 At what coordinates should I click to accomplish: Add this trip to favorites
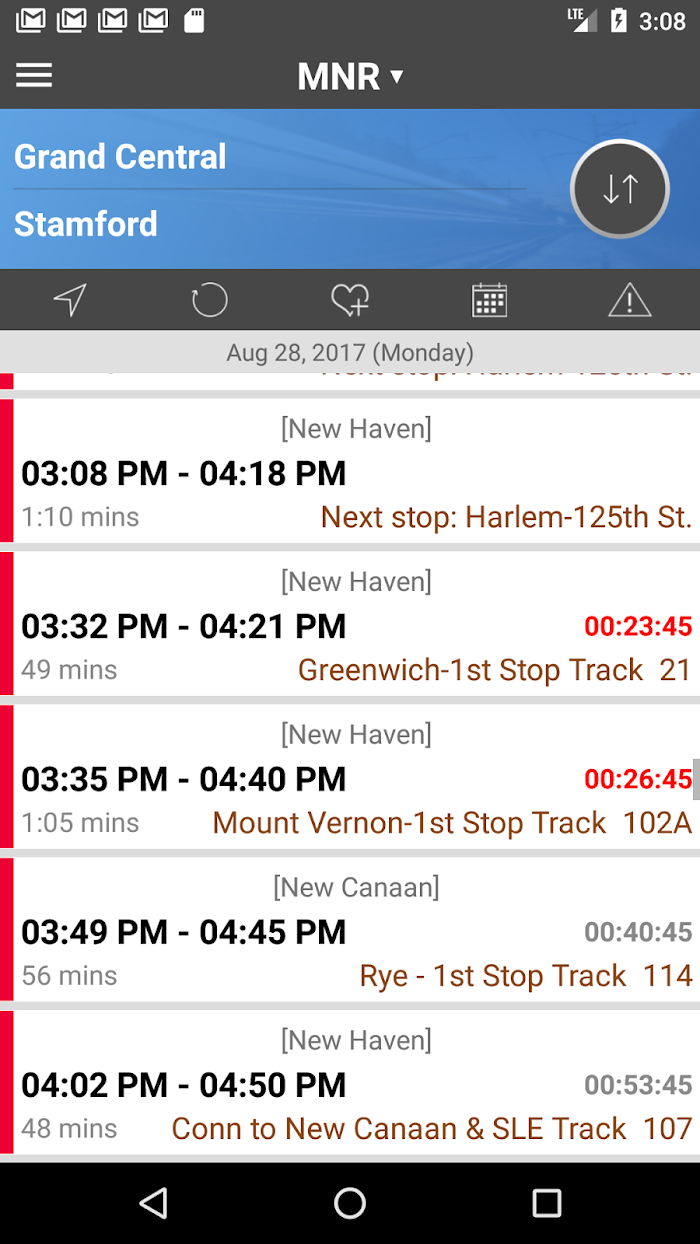350,300
